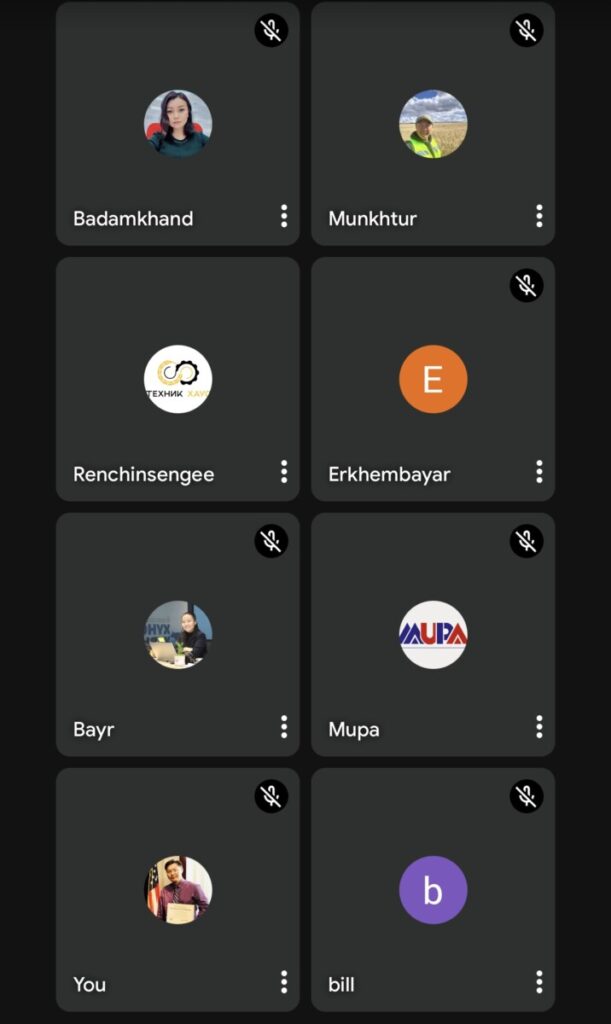Open more options for Renchinsengee
The height and width of the screenshot is (1024, 611).
[x=284, y=472]
